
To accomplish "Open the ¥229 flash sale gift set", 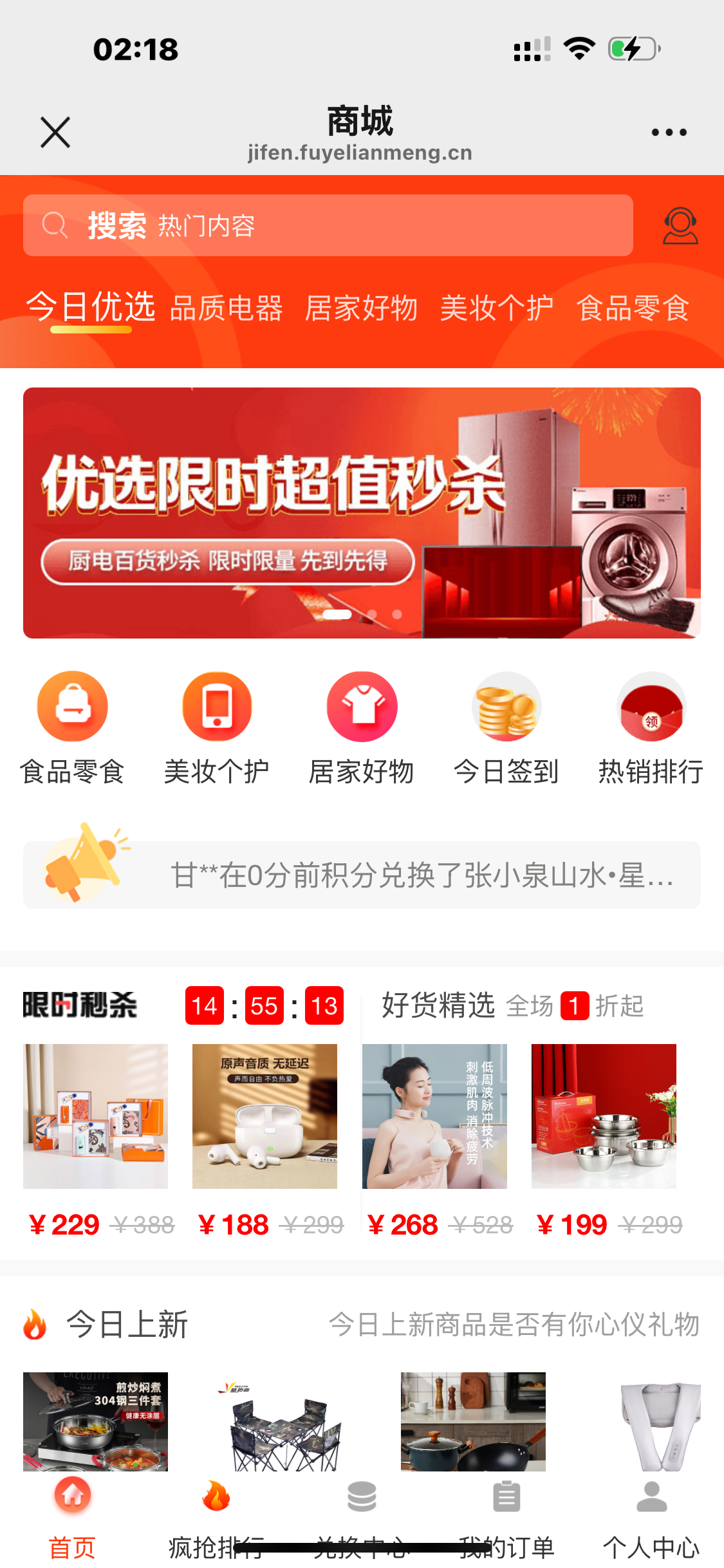I will point(95,1116).
